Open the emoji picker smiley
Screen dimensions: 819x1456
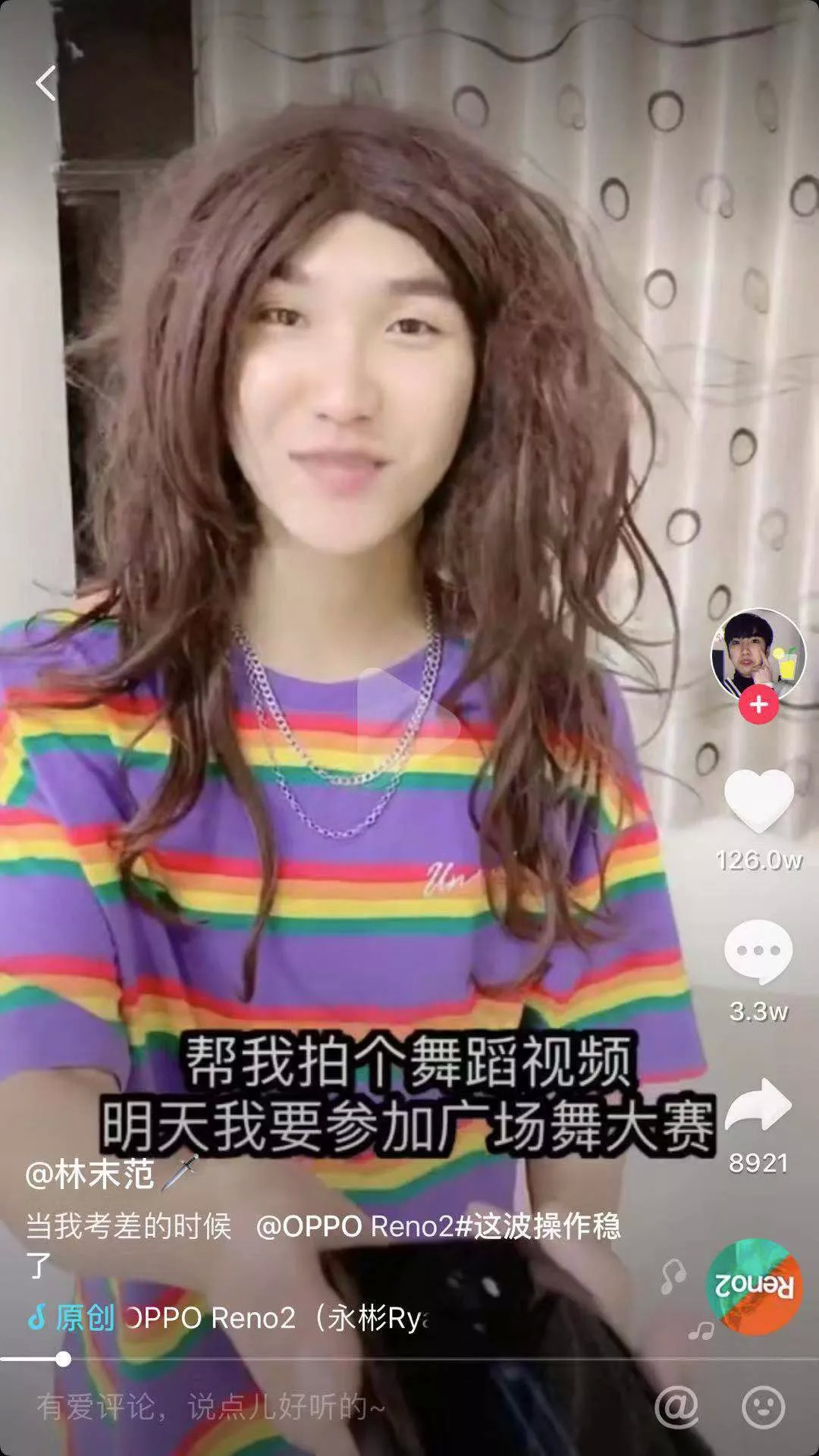point(762,1407)
